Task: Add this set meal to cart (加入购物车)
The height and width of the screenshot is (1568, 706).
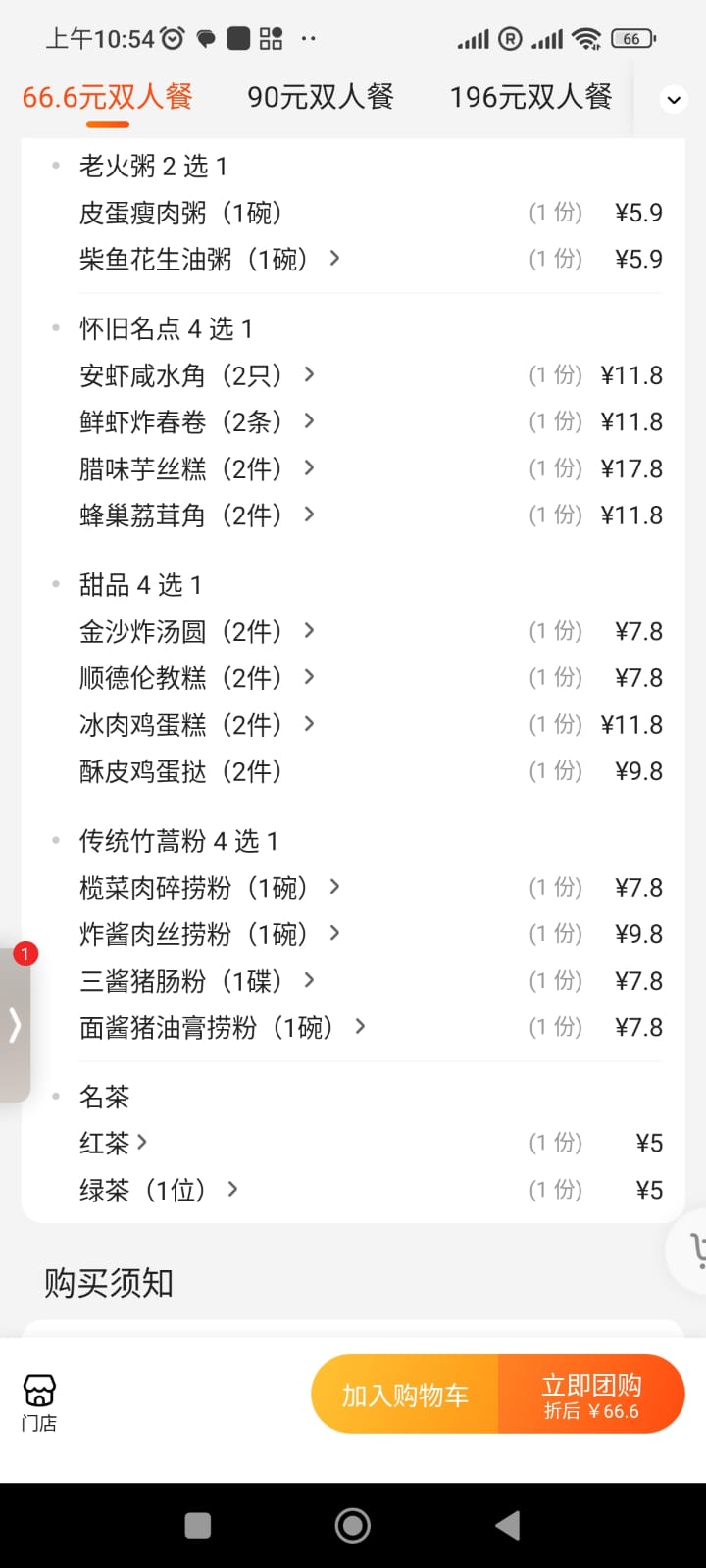Action: coord(405,1395)
